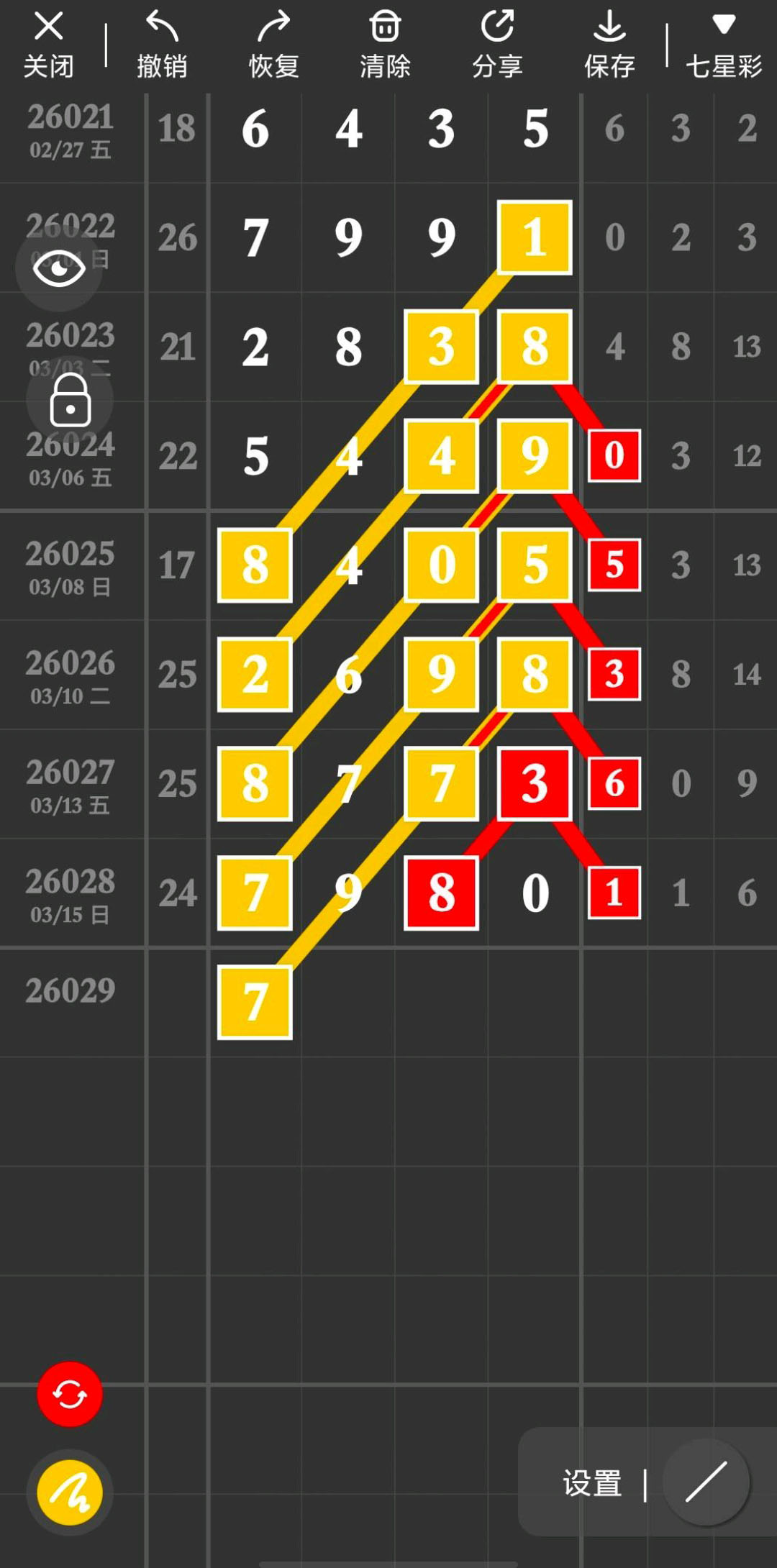Share the chart via 分享
The image size is (777, 1568).
(x=497, y=45)
